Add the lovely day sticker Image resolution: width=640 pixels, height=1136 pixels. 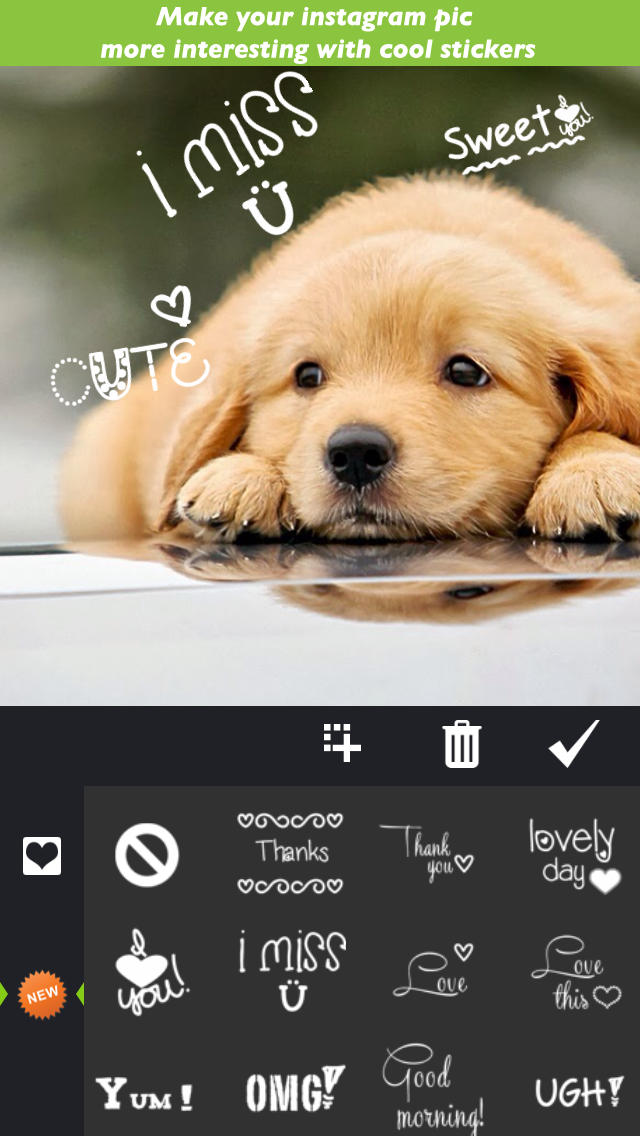[575, 856]
